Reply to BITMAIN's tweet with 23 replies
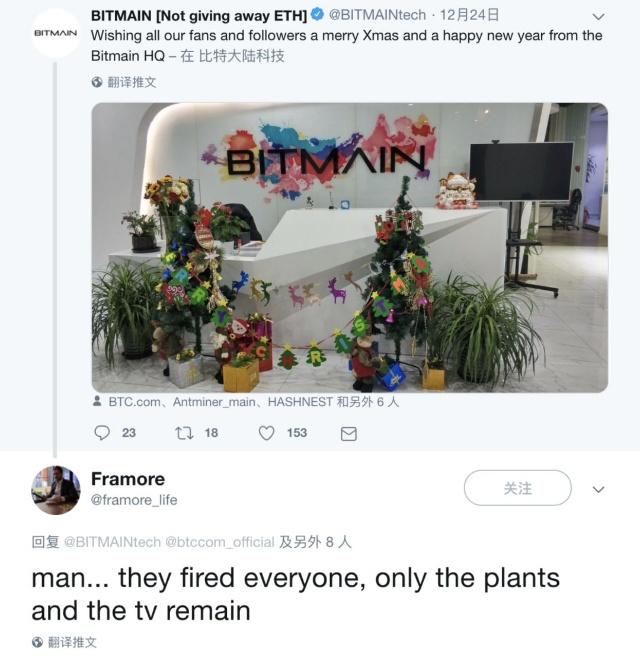This screenshot has height=659, width=640. coord(102,433)
